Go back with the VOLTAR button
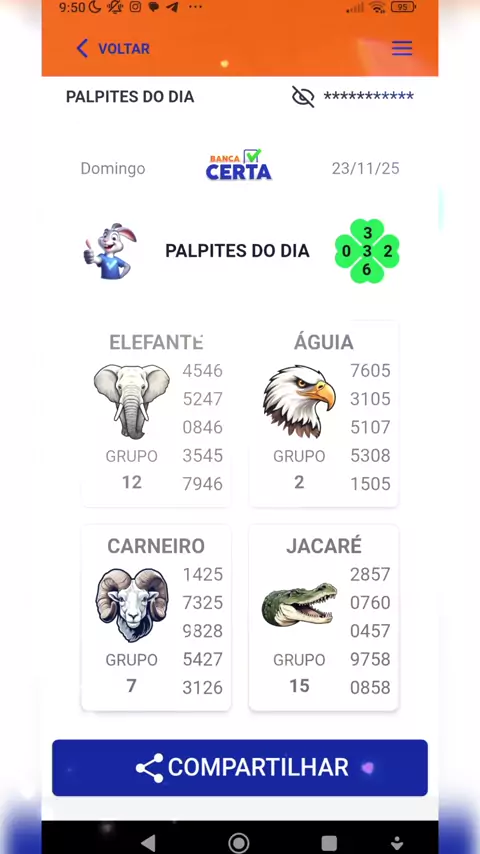The height and width of the screenshot is (854, 480). [x=113, y=48]
